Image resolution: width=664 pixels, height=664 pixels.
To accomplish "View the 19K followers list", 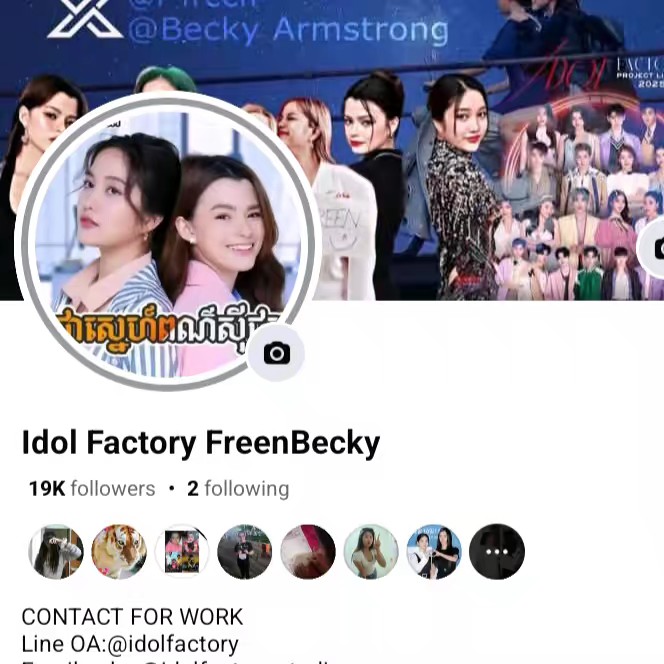I will pos(92,489).
